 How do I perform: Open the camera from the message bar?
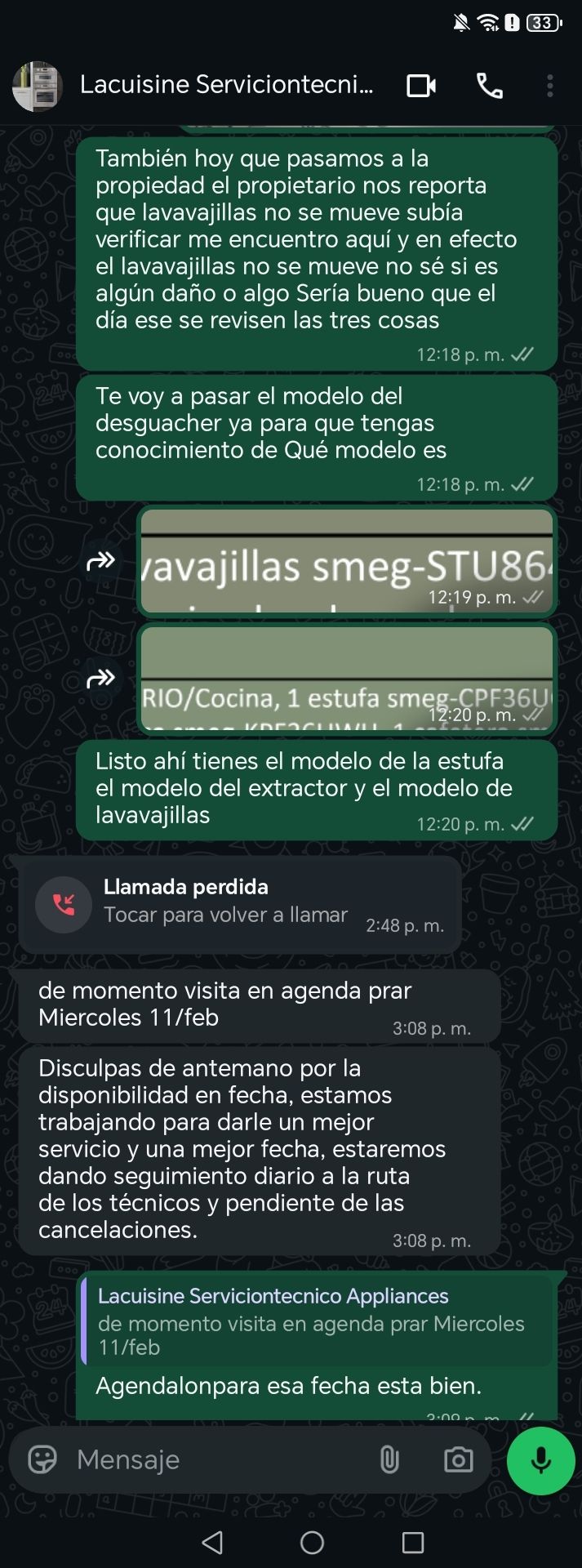458,1459
